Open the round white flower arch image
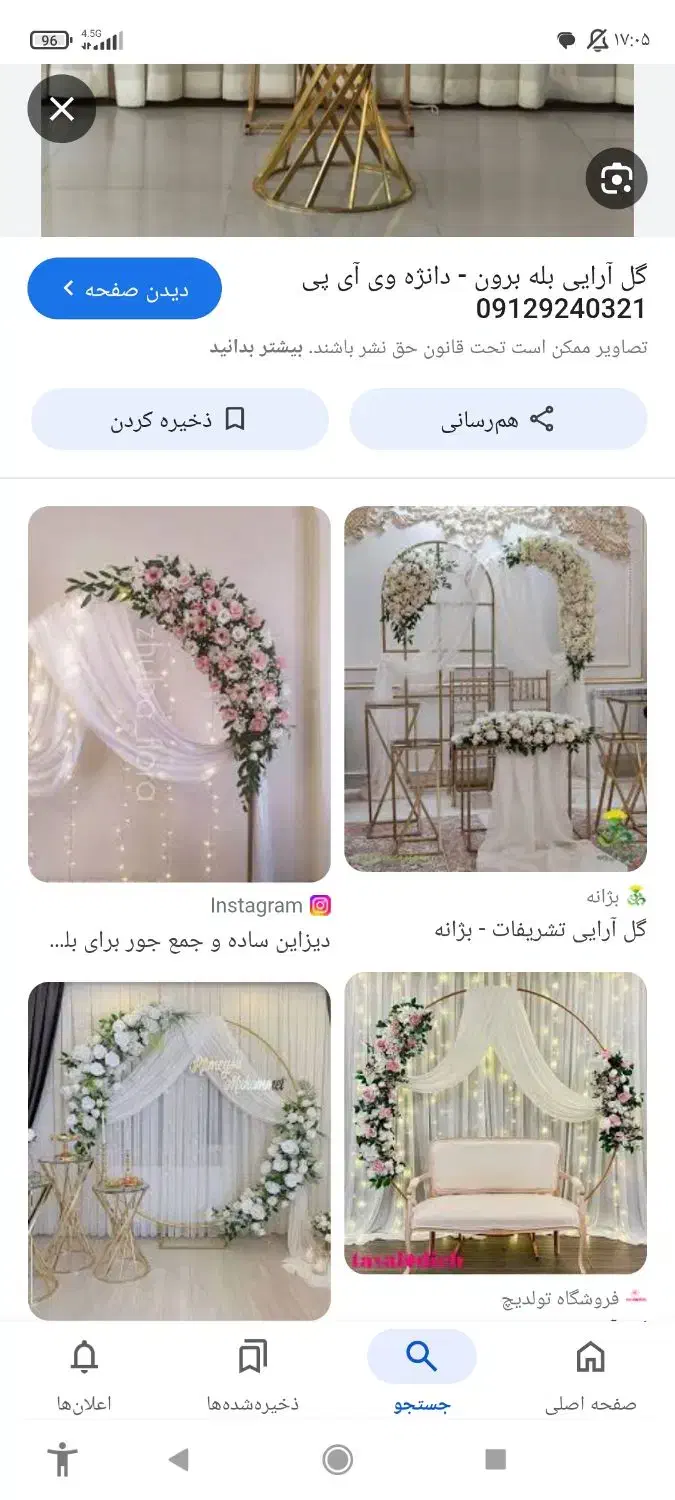Image resolution: width=675 pixels, height=1500 pixels. 179,1150
